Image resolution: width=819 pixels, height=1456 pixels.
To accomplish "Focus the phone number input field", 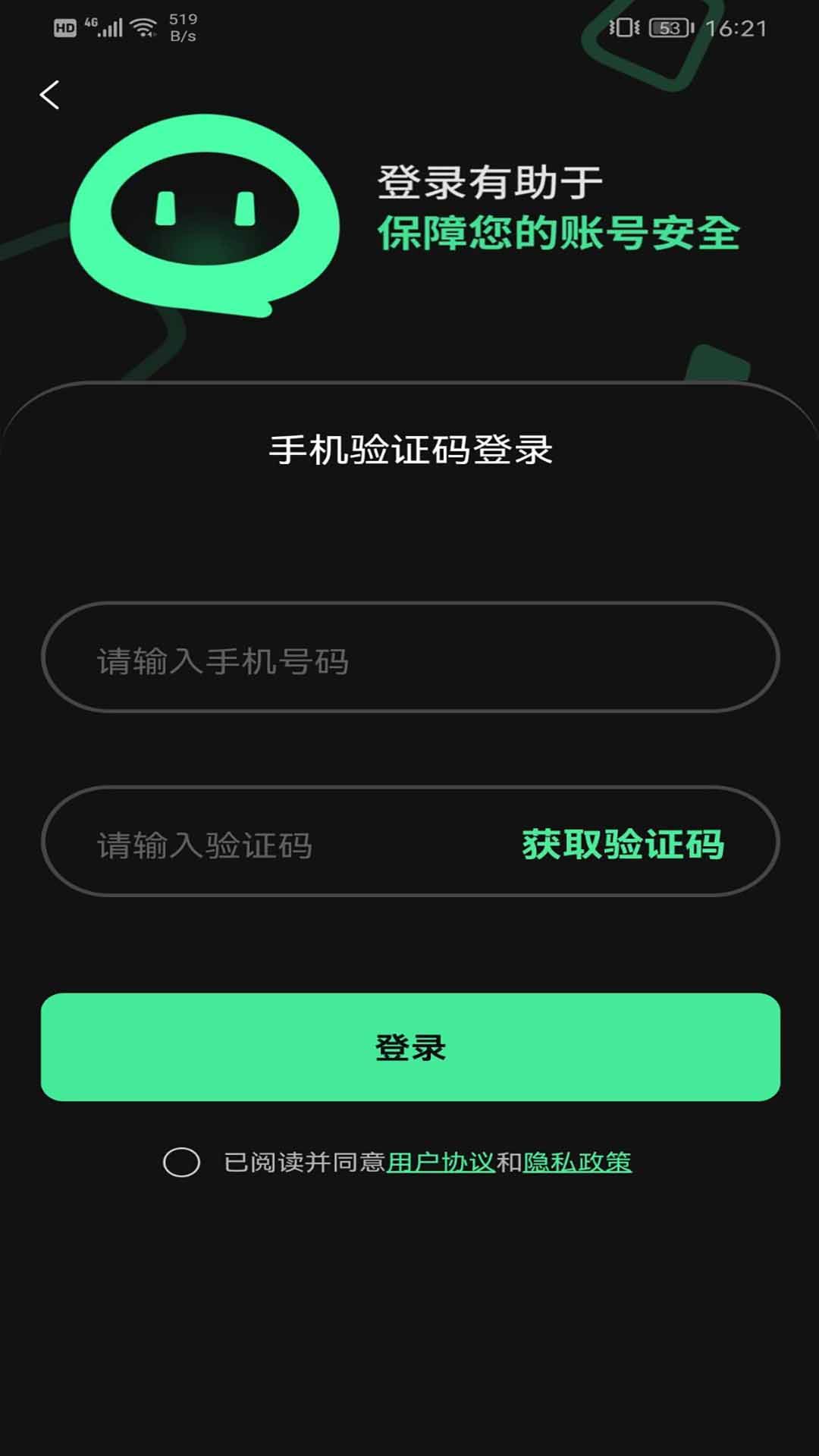I will 409,657.
